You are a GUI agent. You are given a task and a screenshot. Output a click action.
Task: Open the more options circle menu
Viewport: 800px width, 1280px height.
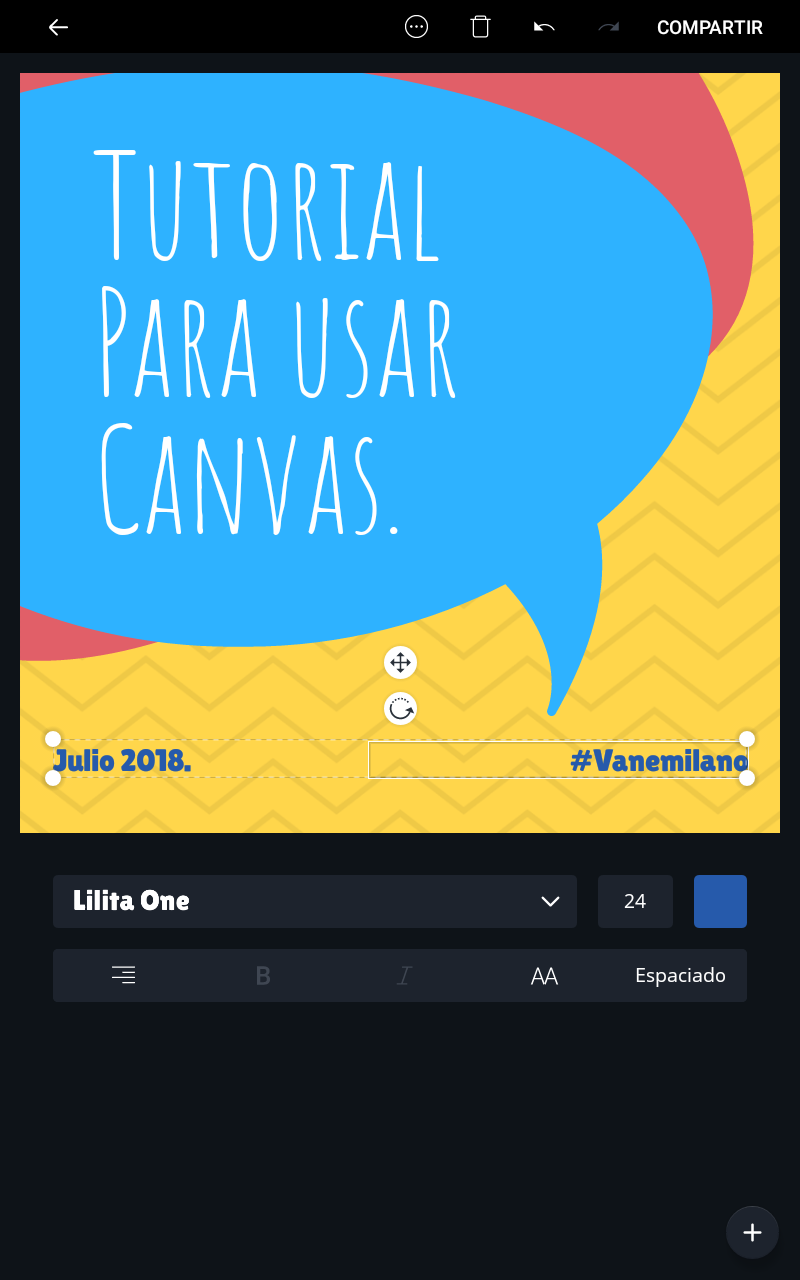click(x=416, y=27)
